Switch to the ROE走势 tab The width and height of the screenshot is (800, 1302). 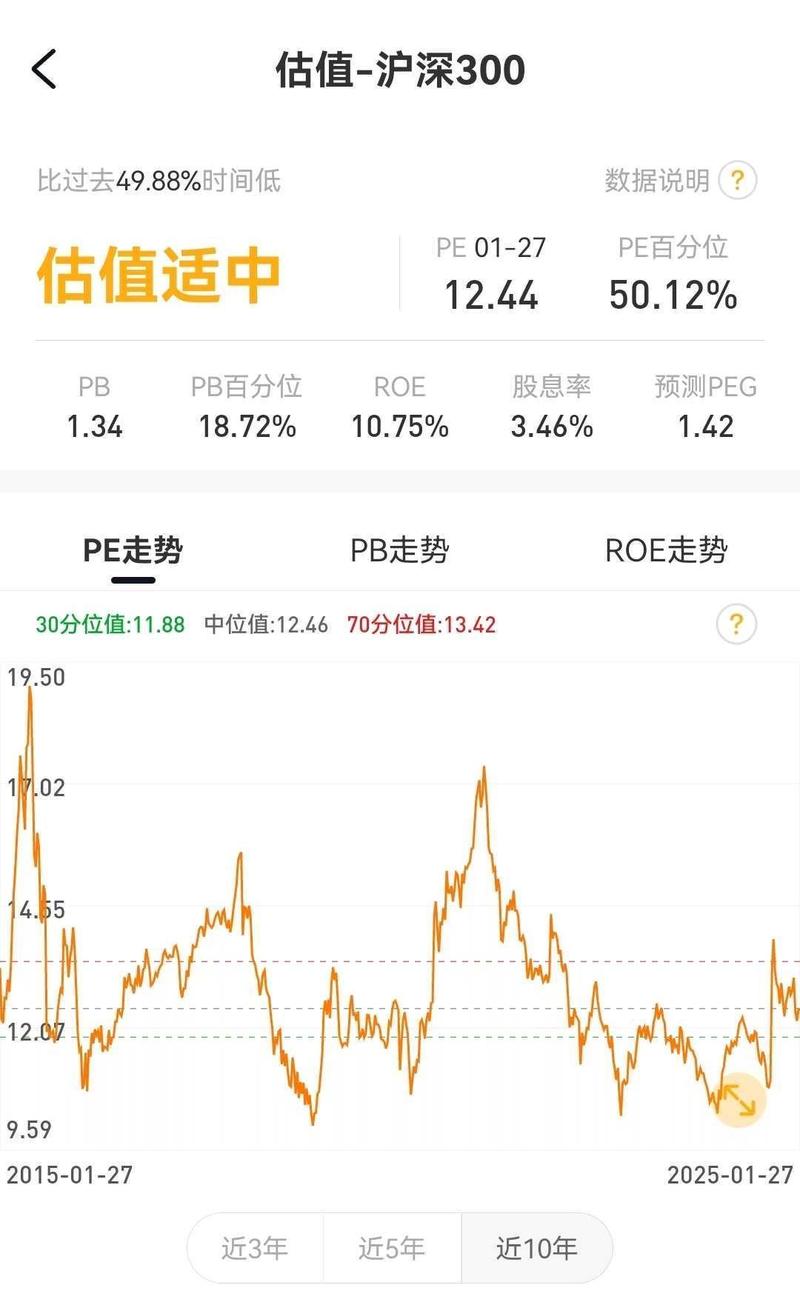(x=667, y=549)
